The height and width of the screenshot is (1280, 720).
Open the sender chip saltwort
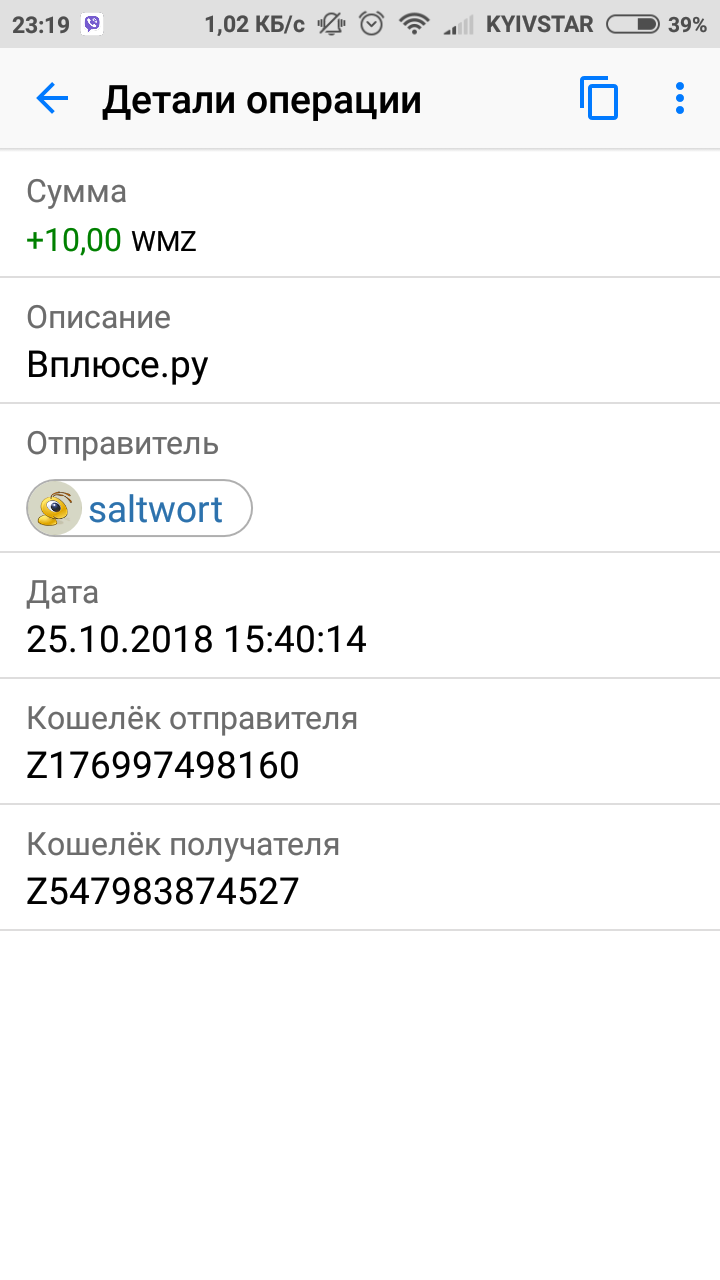tap(140, 509)
